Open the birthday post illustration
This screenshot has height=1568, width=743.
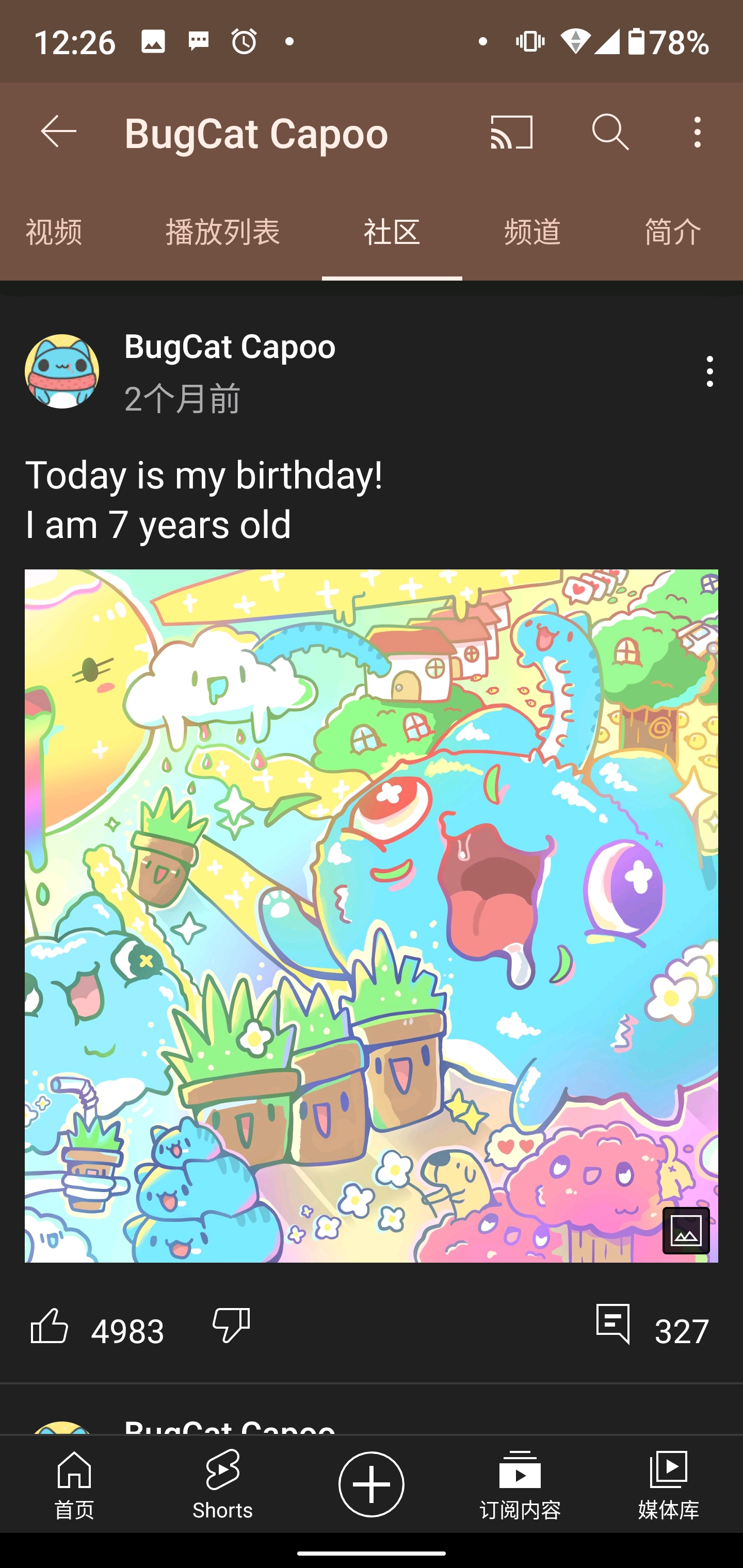[x=372, y=916]
